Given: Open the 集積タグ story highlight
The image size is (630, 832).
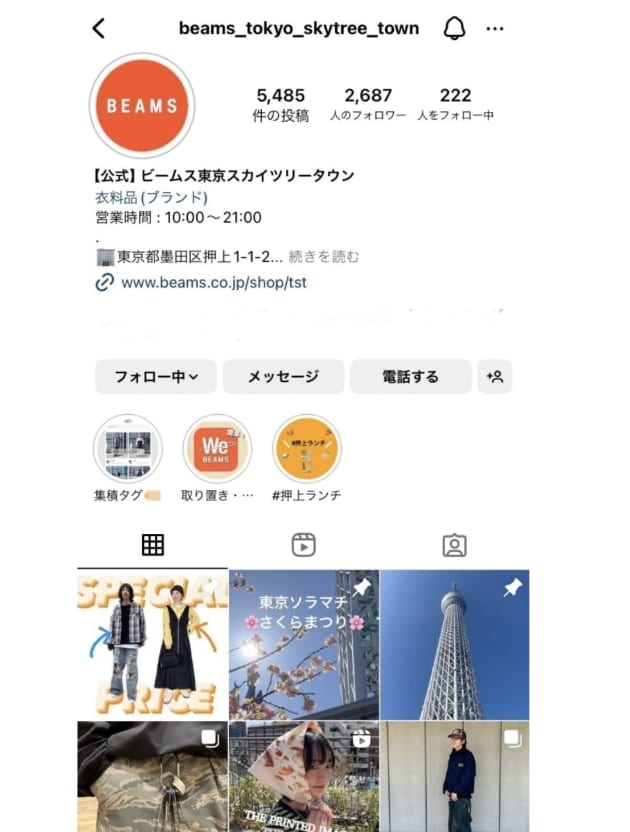Looking at the screenshot, I should tap(127, 449).
